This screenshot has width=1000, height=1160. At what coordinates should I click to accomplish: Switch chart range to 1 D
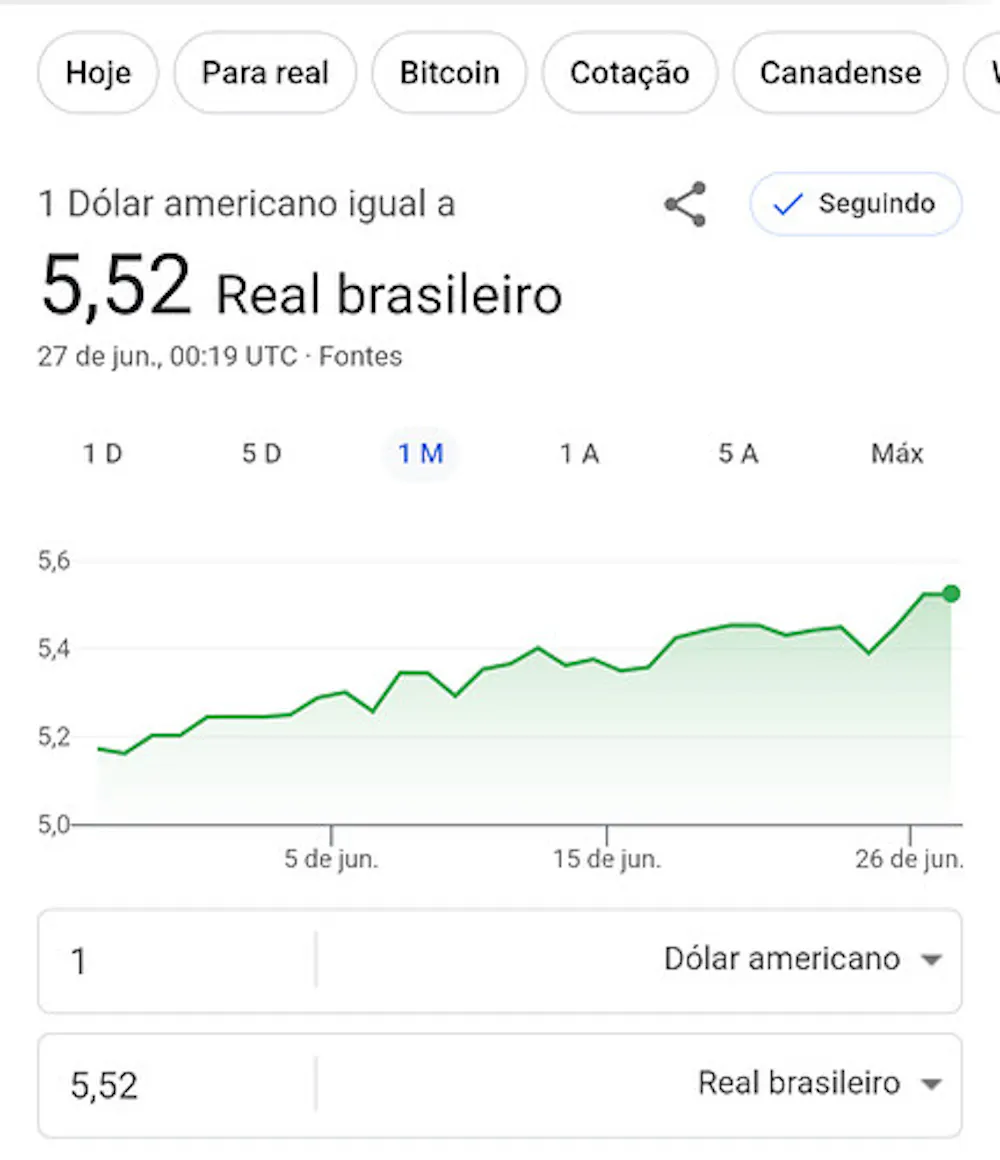102,454
